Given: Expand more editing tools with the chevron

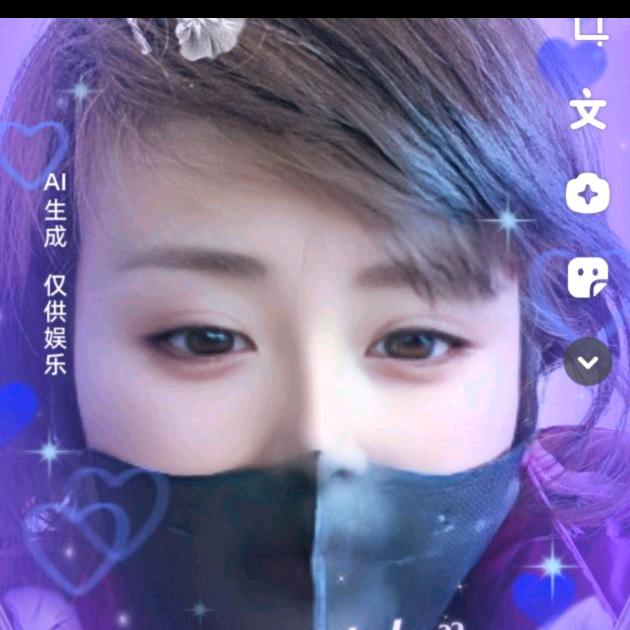Looking at the screenshot, I should tap(588, 362).
